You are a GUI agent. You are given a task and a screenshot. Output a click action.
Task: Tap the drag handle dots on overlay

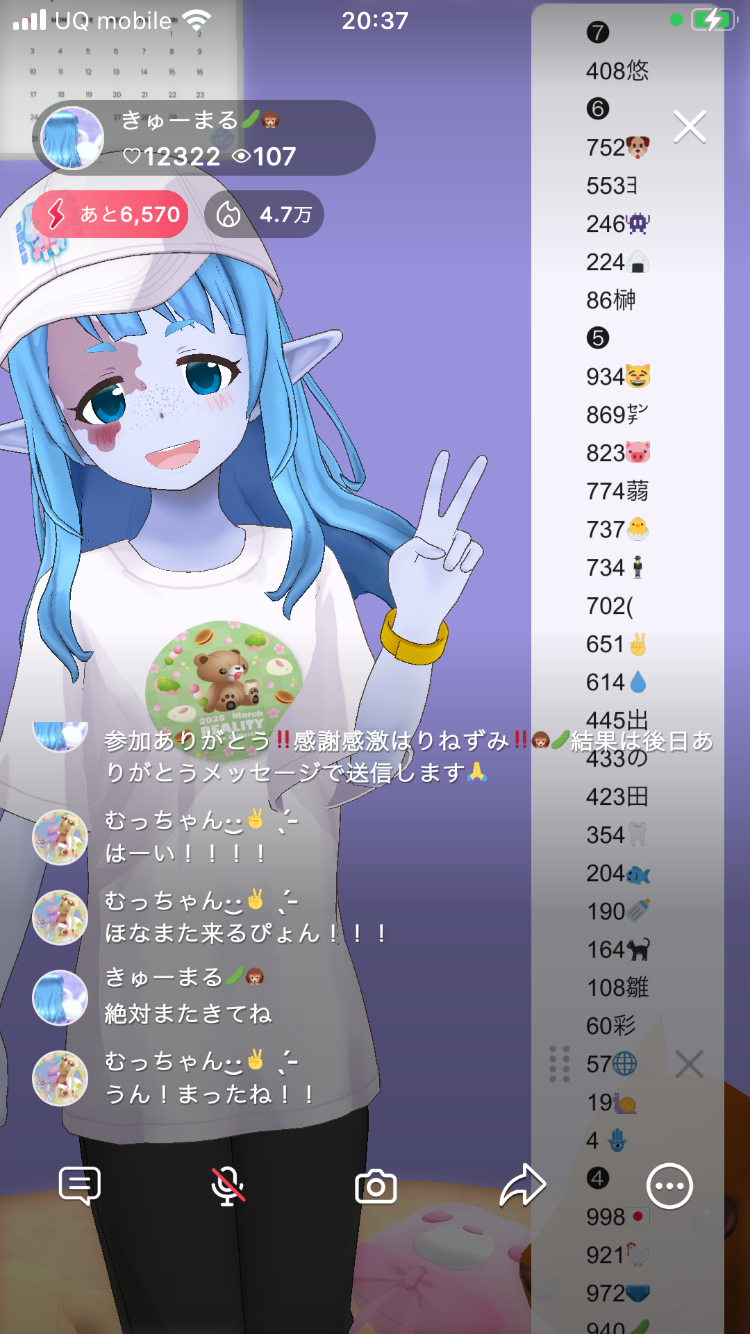(x=560, y=1064)
